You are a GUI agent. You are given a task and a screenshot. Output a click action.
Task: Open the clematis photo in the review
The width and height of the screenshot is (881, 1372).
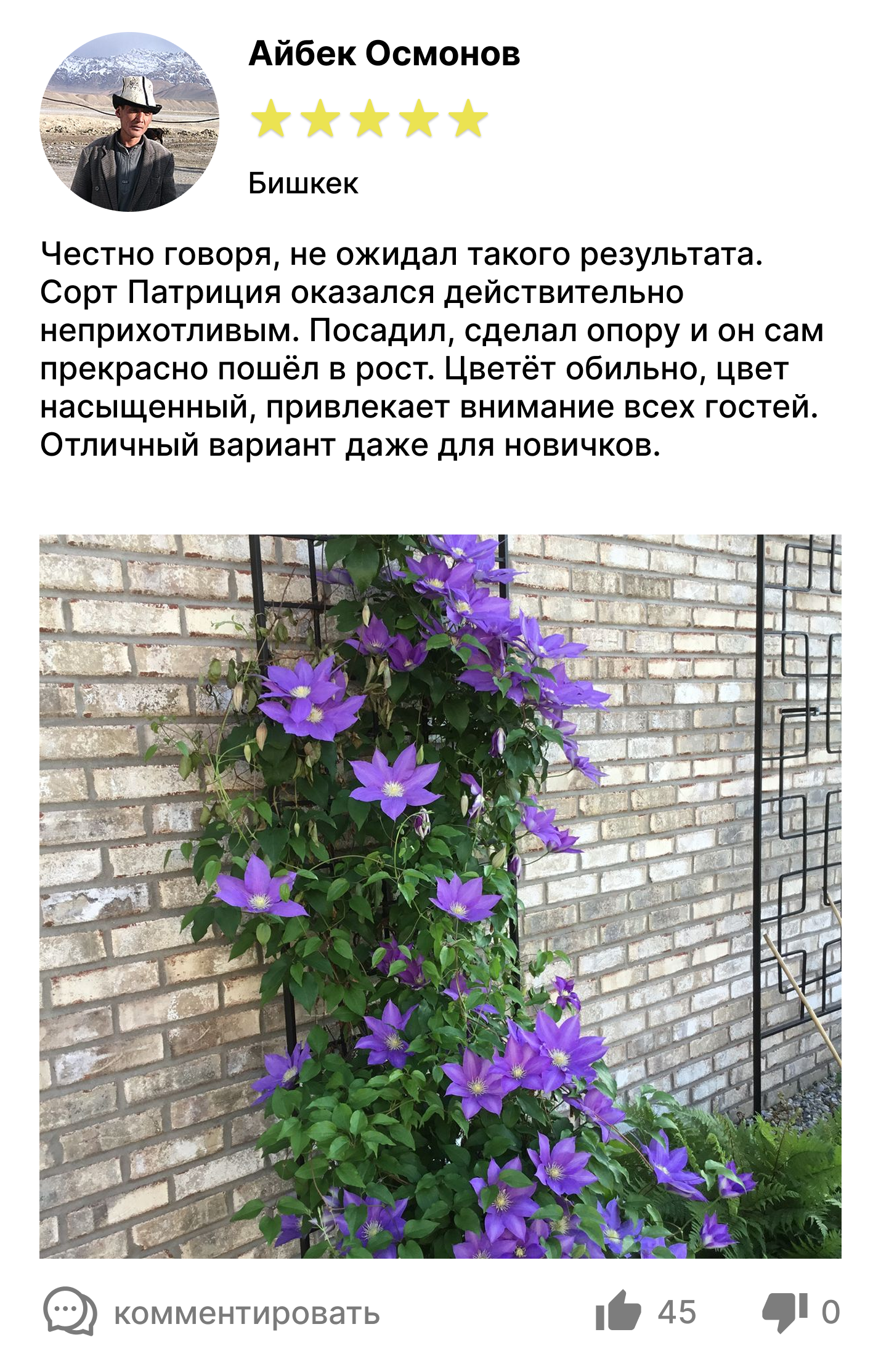point(440,895)
